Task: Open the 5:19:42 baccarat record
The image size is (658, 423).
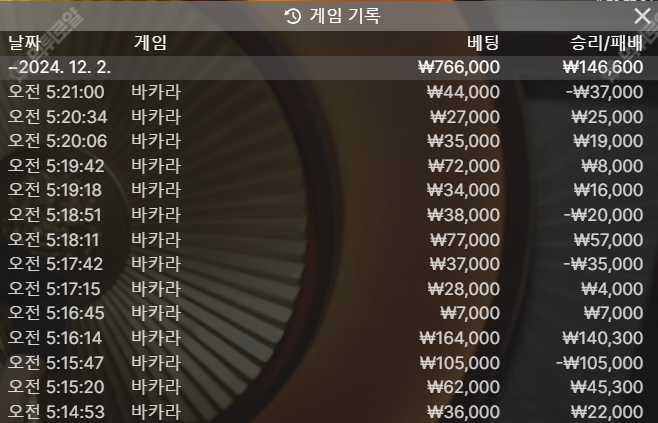Action: pos(328,165)
